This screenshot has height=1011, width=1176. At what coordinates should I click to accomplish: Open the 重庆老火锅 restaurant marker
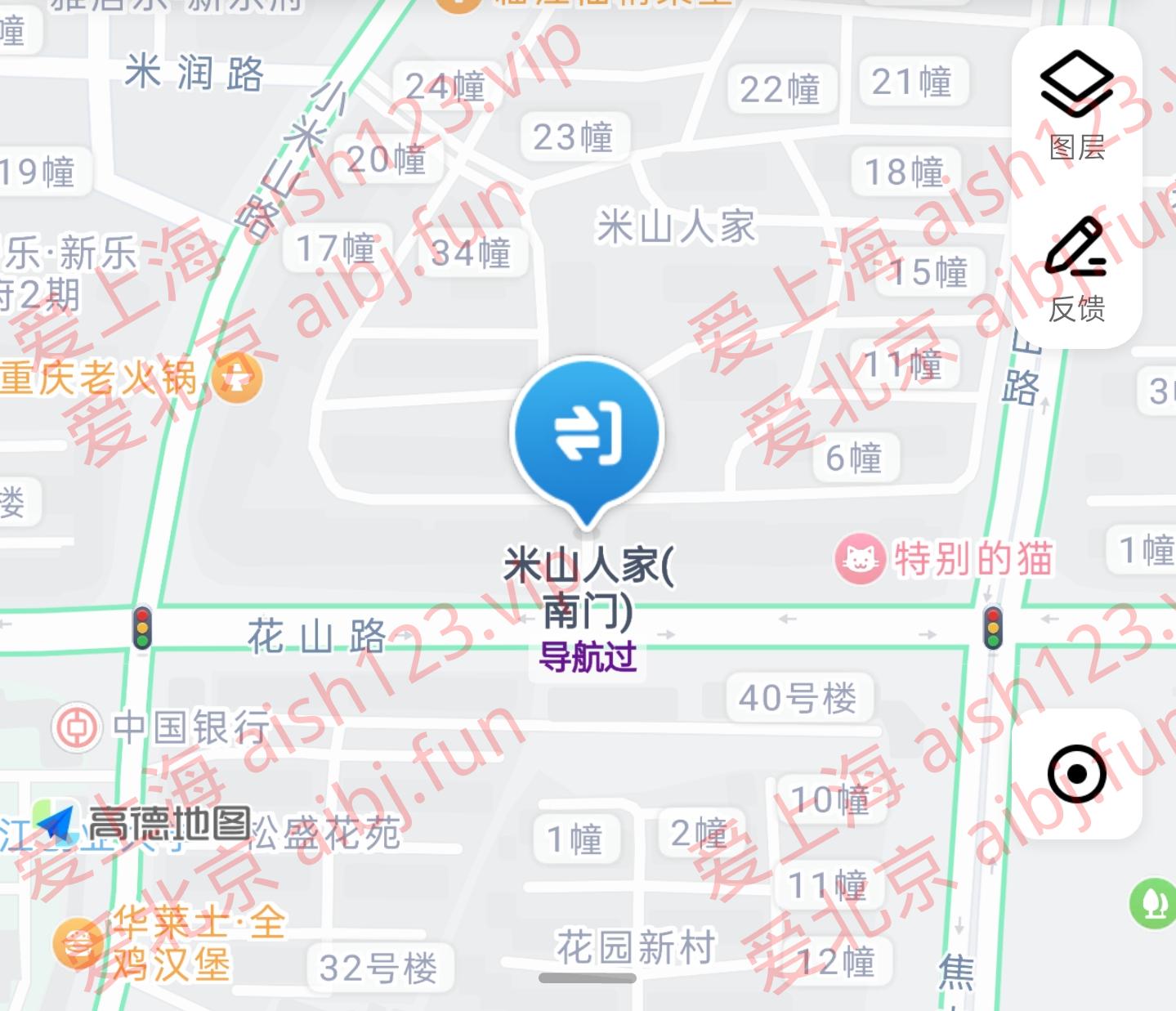coord(237,378)
